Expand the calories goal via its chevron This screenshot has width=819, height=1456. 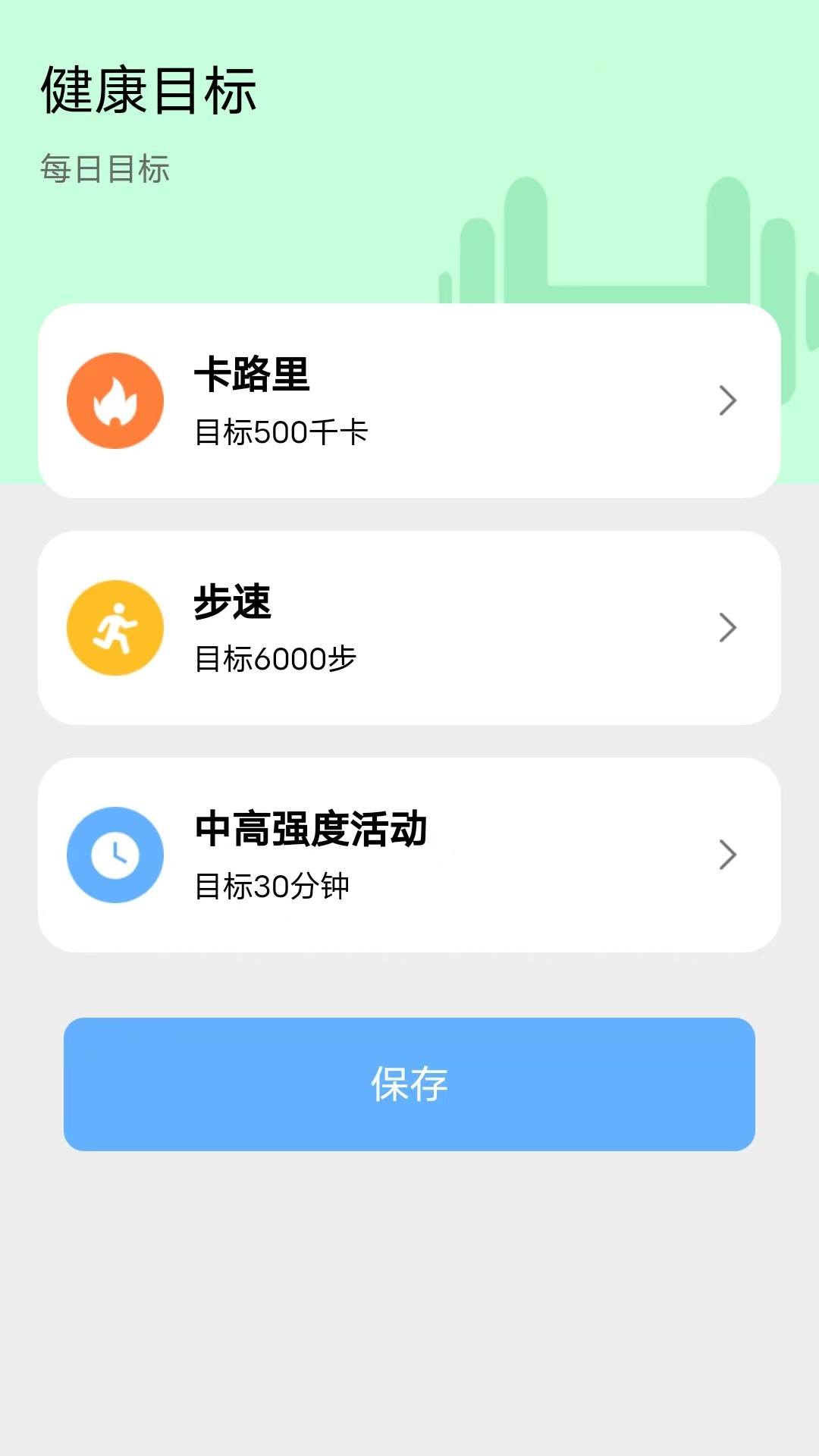pyautogui.click(x=727, y=400)
